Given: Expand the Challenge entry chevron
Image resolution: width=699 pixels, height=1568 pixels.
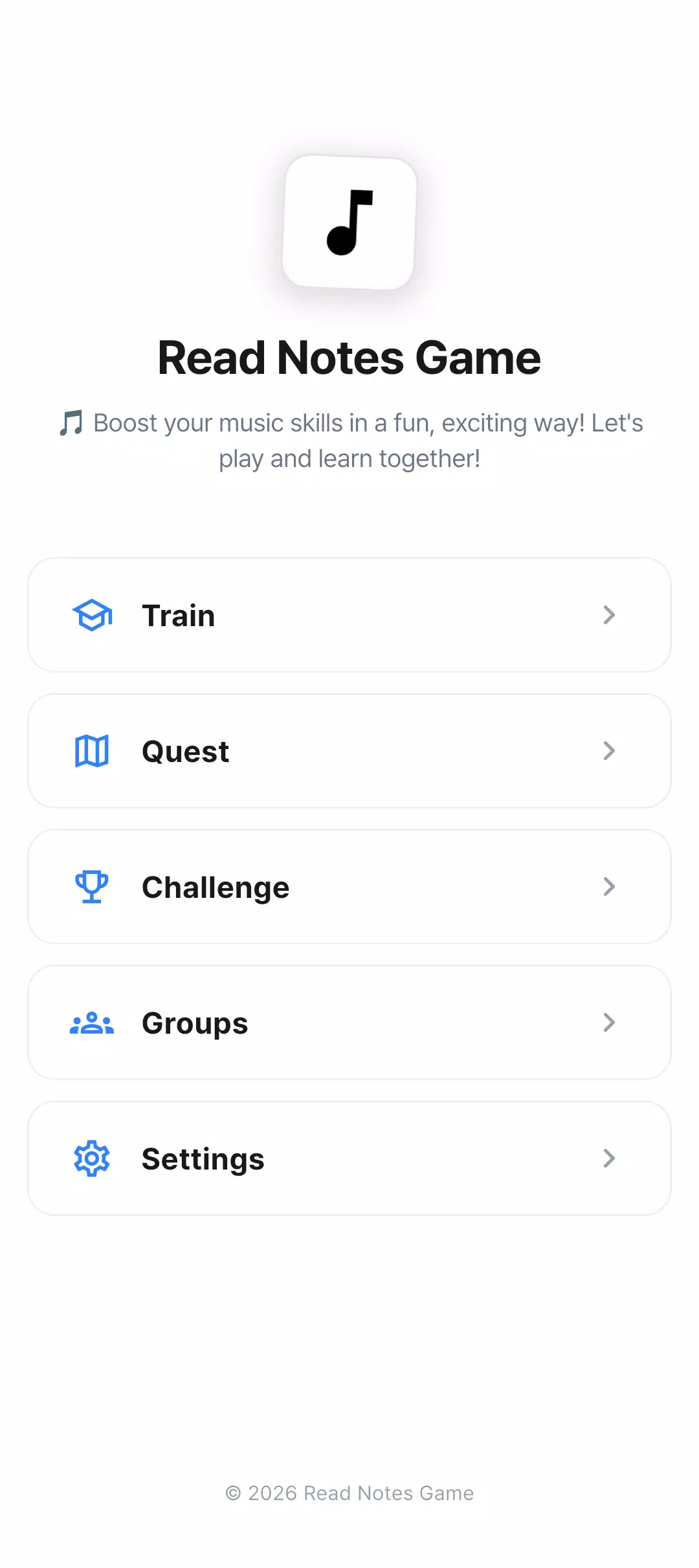Looking at the screenshot, I should [608, 886].
